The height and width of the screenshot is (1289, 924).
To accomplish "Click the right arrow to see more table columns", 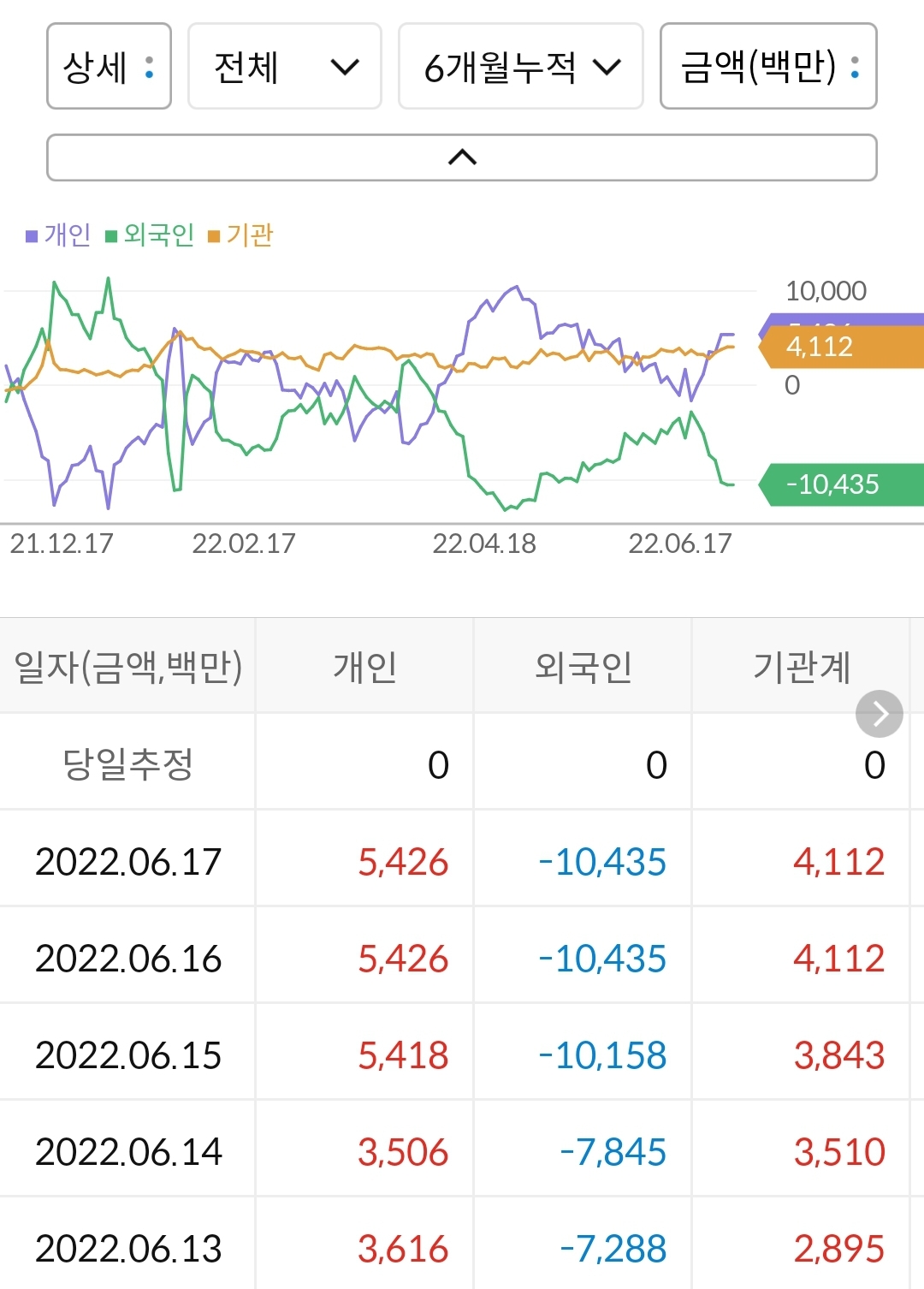I will coord(880,713).
